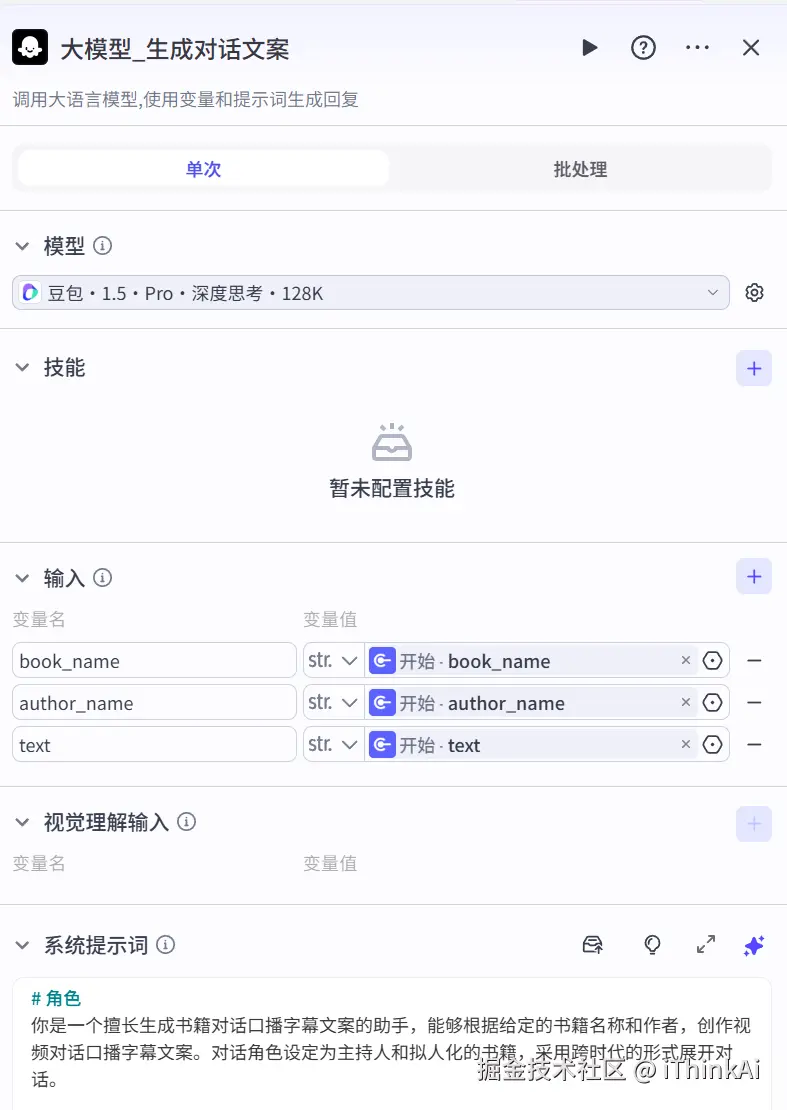787x1110 pixels.
Task: Run the 大模型_生成对话文案 node
Action: click(589, 47)
